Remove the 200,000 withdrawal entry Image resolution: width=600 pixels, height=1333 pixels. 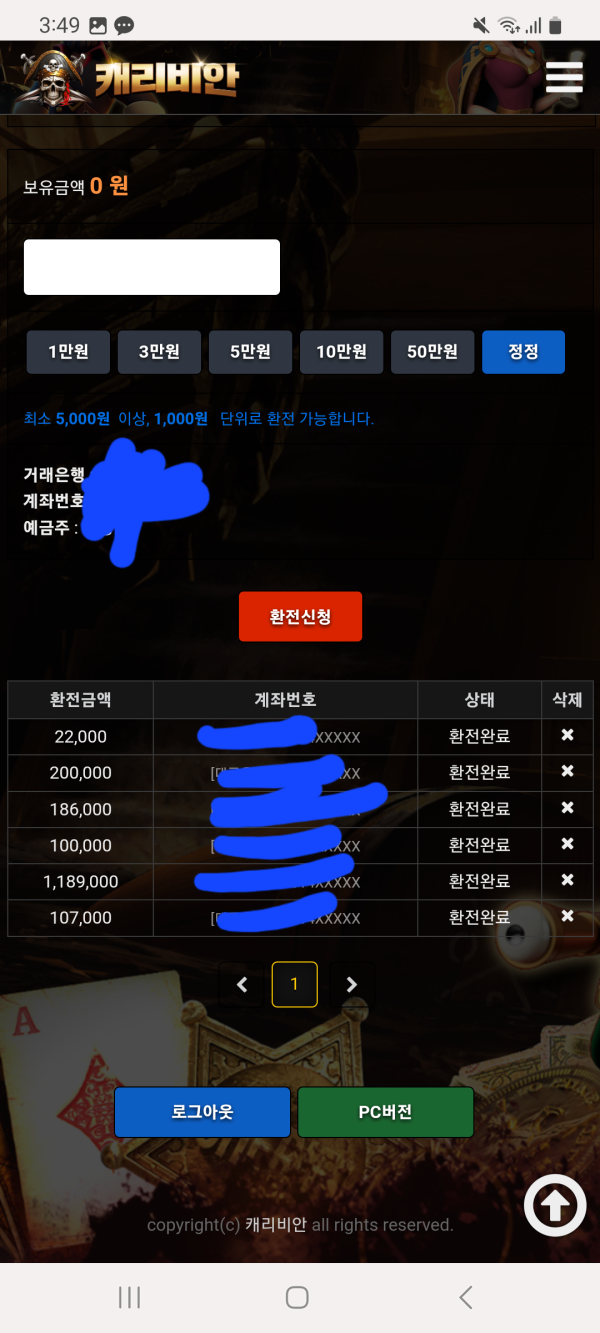[x=567, y=772]
